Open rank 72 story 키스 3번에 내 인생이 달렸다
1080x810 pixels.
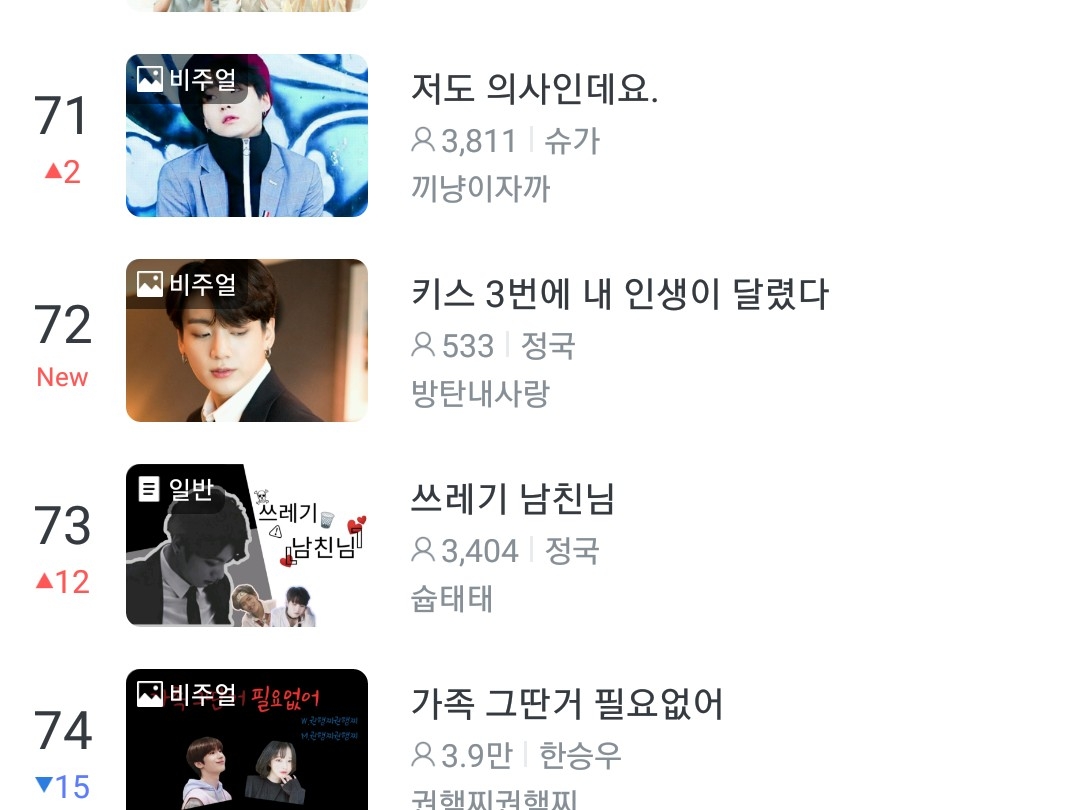click(619, 294)
